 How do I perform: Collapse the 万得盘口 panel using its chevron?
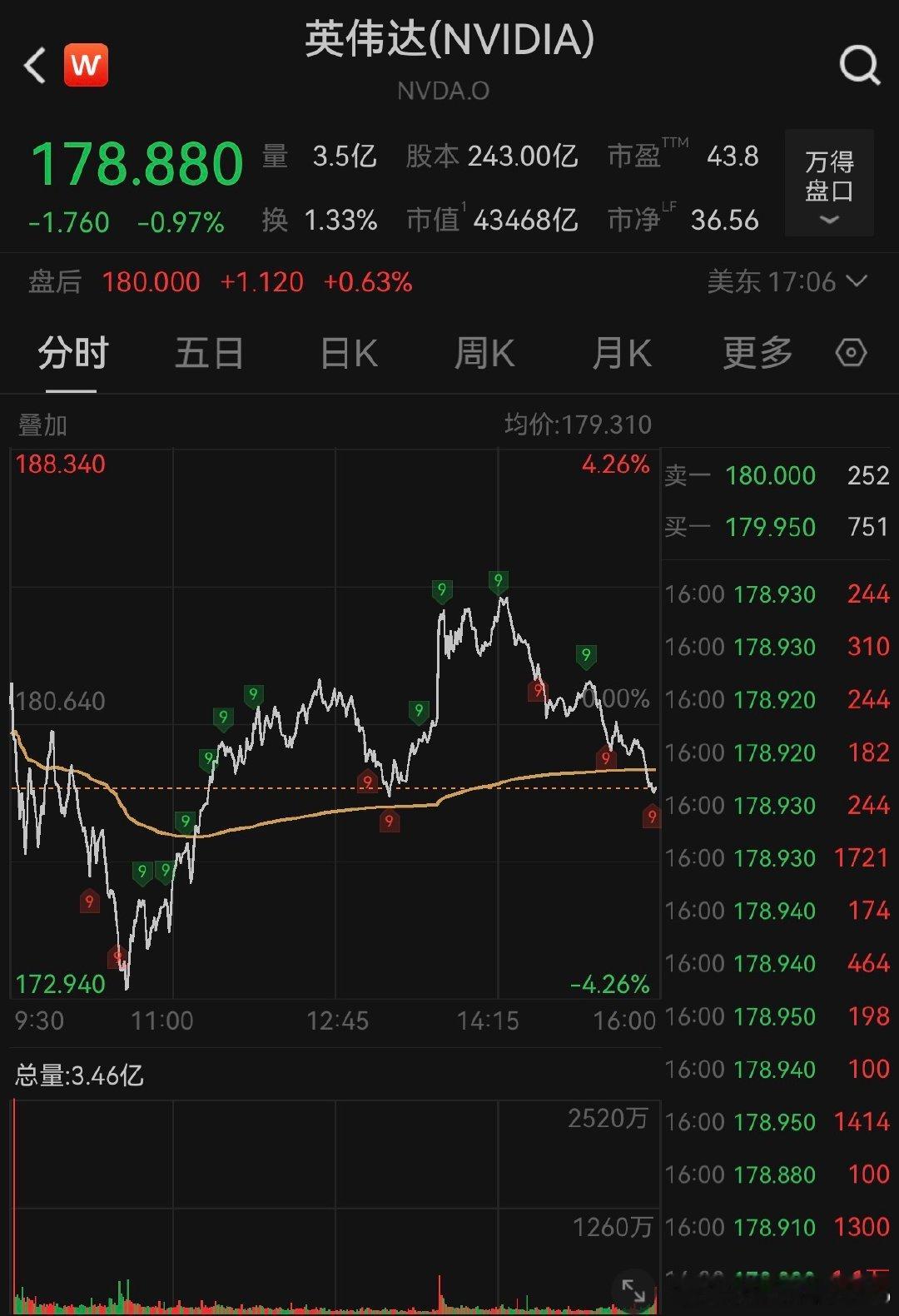point(828,219)
